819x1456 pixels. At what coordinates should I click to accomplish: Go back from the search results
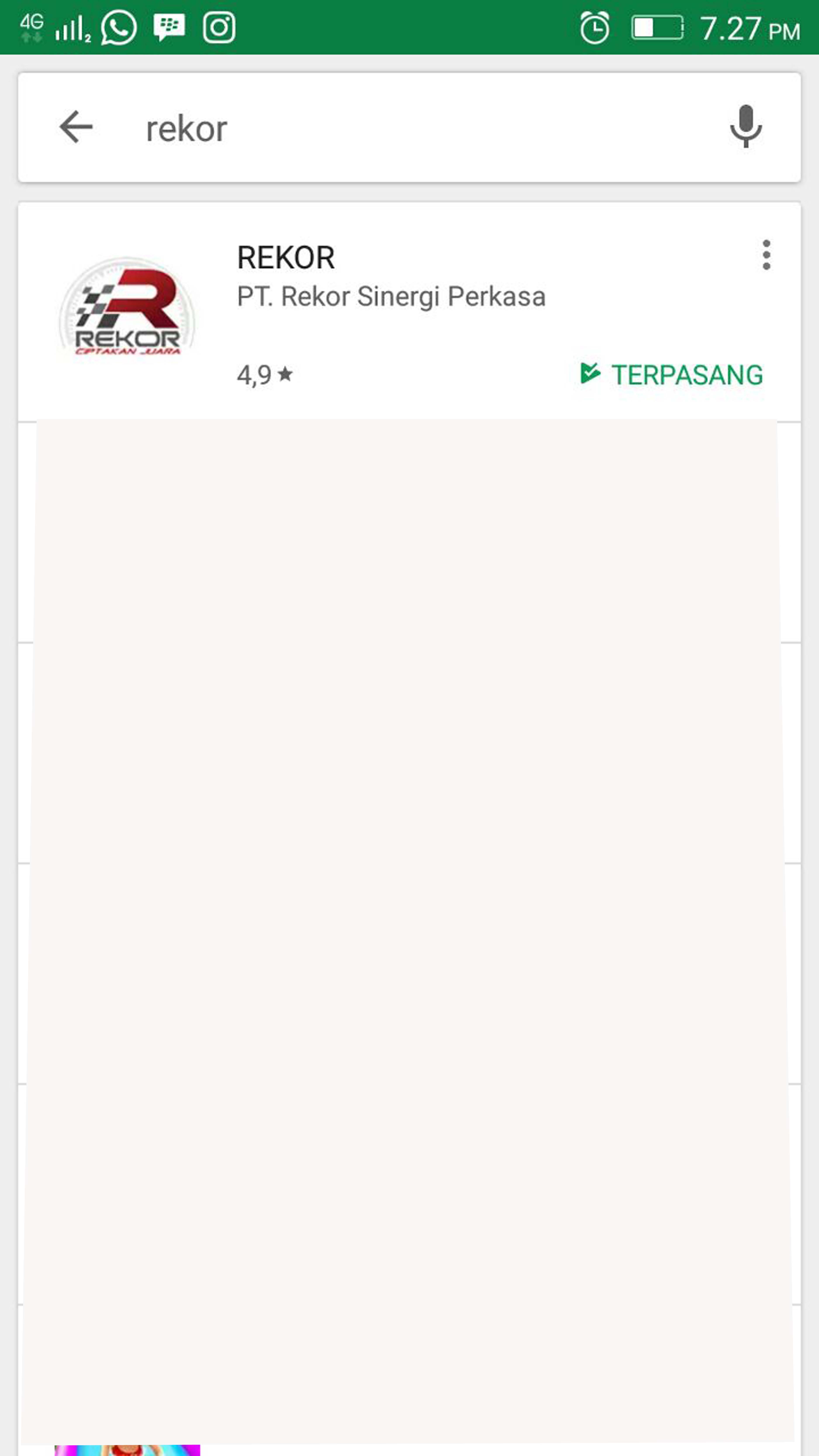tap(76, 127)
